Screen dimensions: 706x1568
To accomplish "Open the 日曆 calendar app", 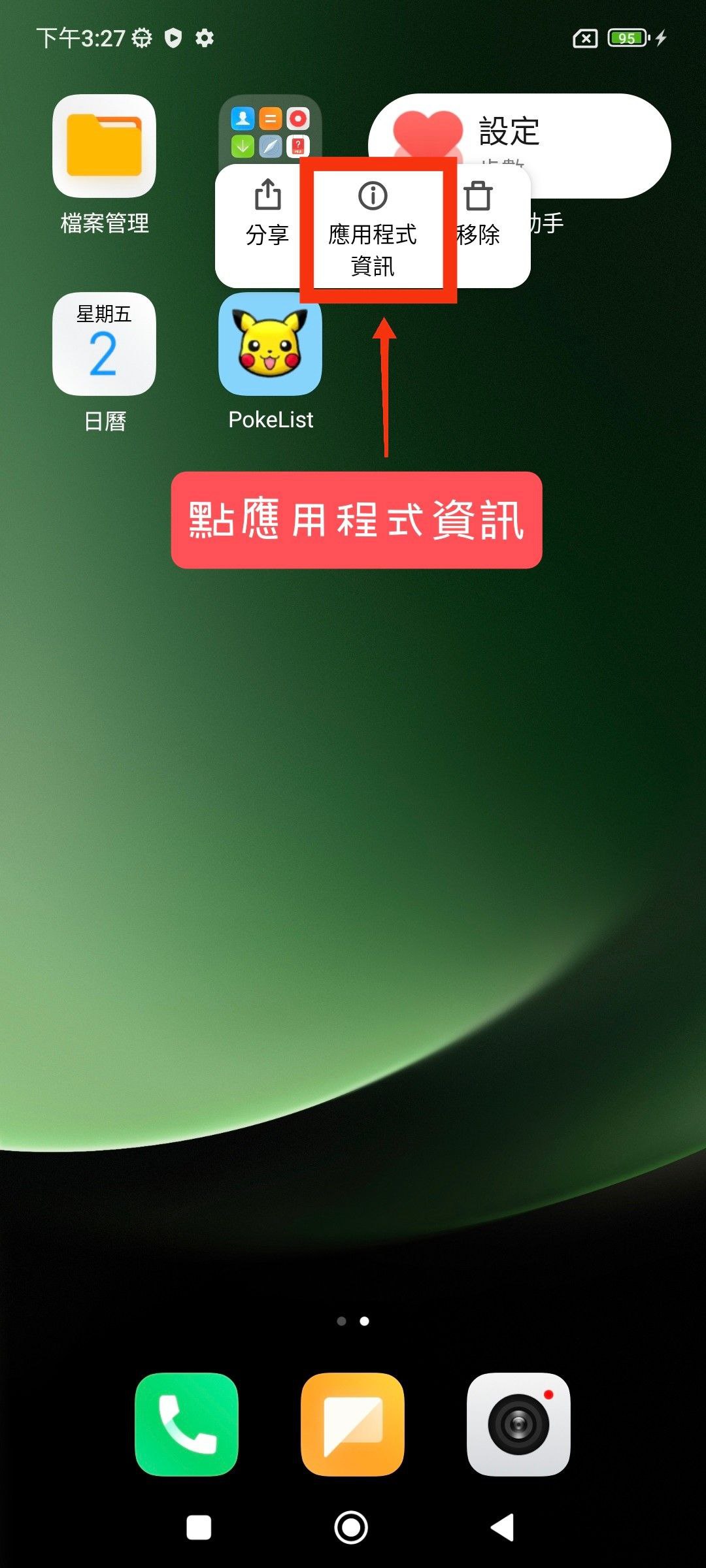I will pyautogui.click(x=104, y=344).
